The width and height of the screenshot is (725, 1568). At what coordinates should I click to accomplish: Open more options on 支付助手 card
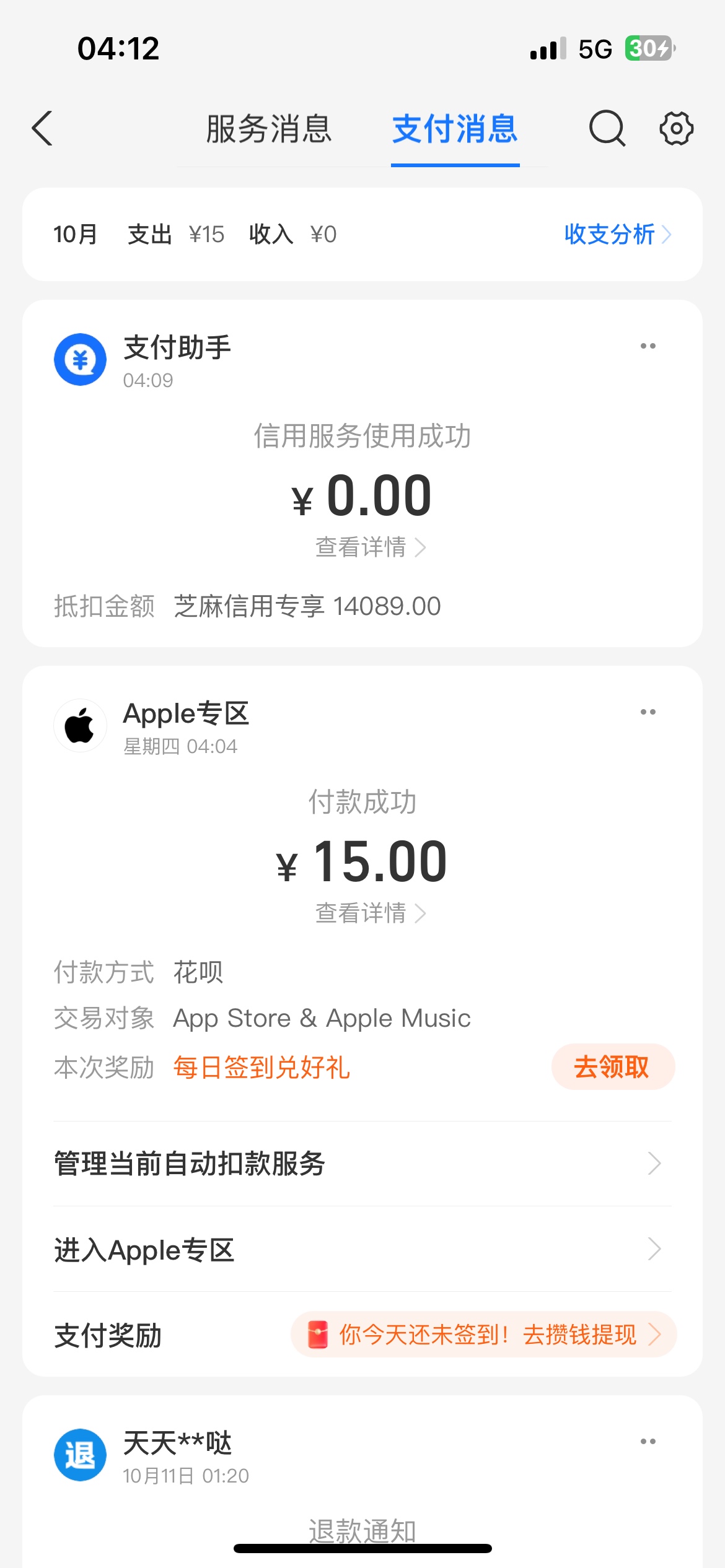coord(648,346)
